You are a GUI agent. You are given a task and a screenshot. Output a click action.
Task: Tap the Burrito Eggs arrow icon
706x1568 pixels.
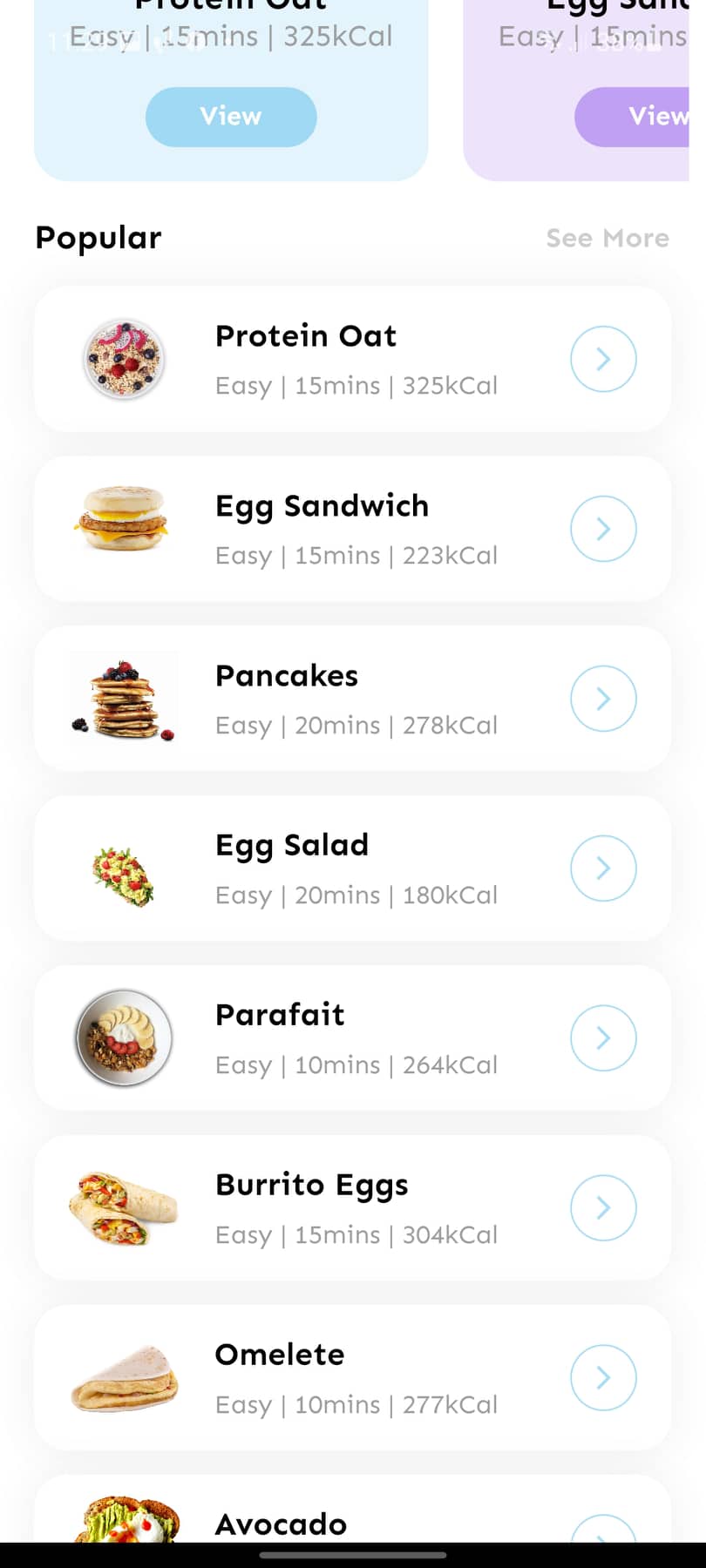point(603,1208)
